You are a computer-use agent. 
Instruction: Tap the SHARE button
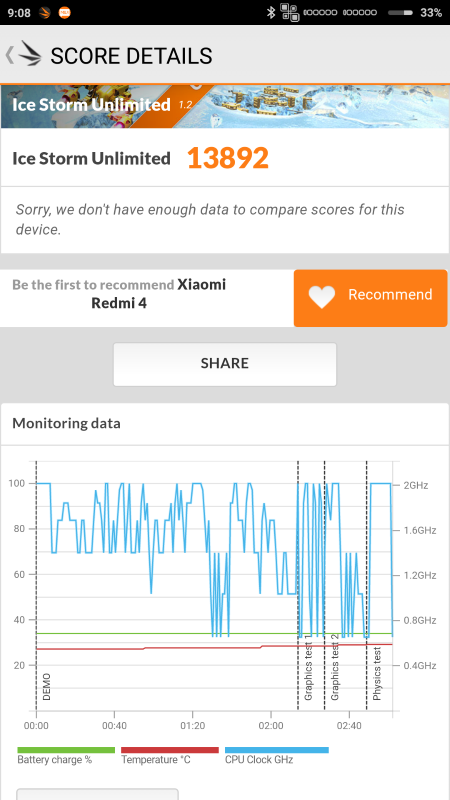(224, 364)
